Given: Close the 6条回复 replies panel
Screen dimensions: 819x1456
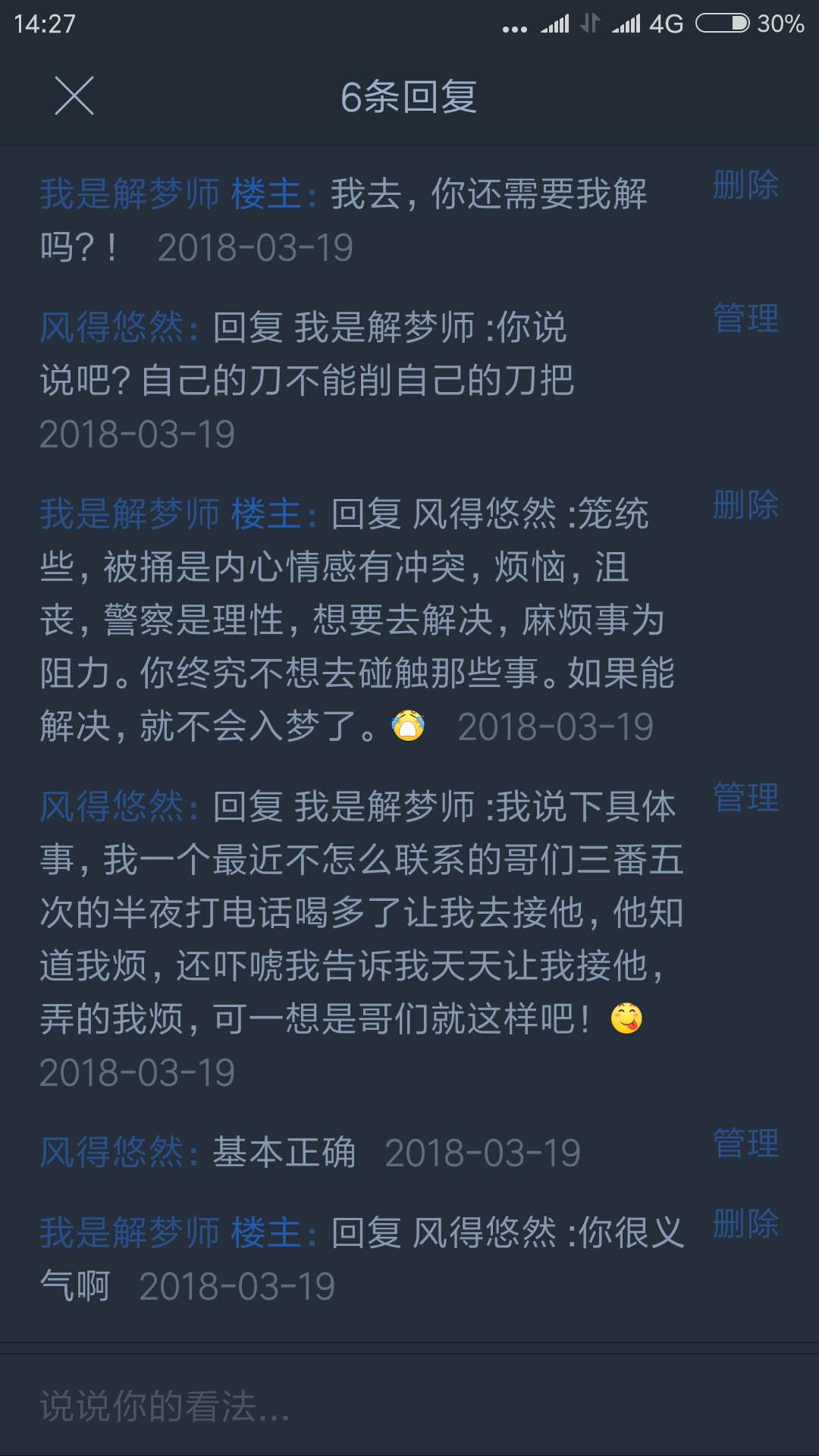Looking at the screenshot, I should coord(74,96).
